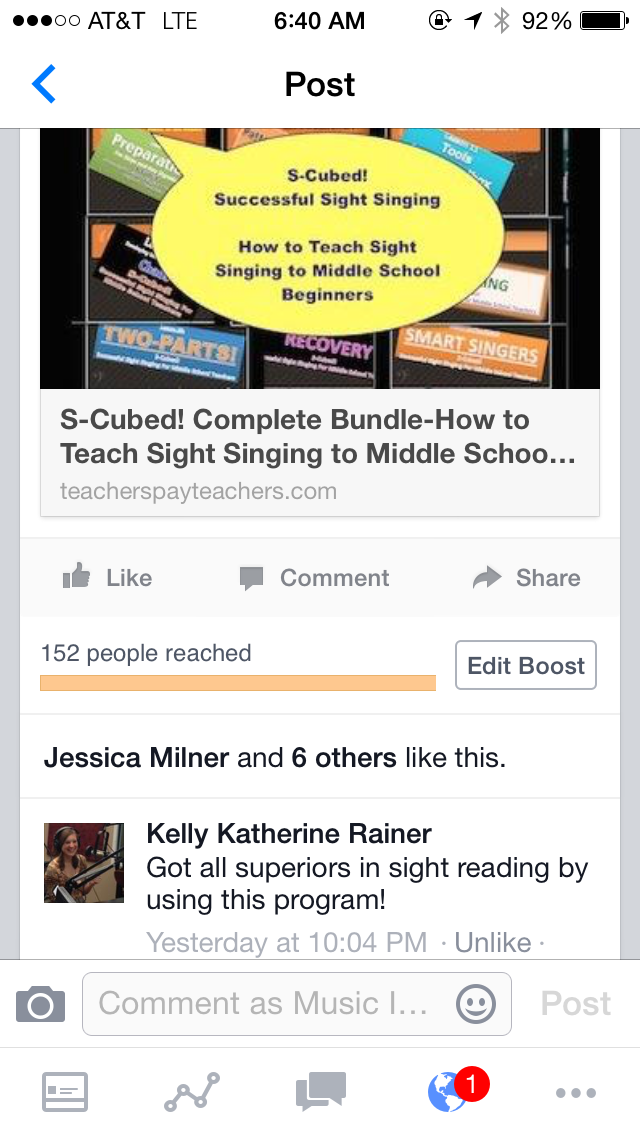Open Kelly Katherine Rainer's profile picture
This screenshot has width=640, height=1136.
tap(84, 862)
